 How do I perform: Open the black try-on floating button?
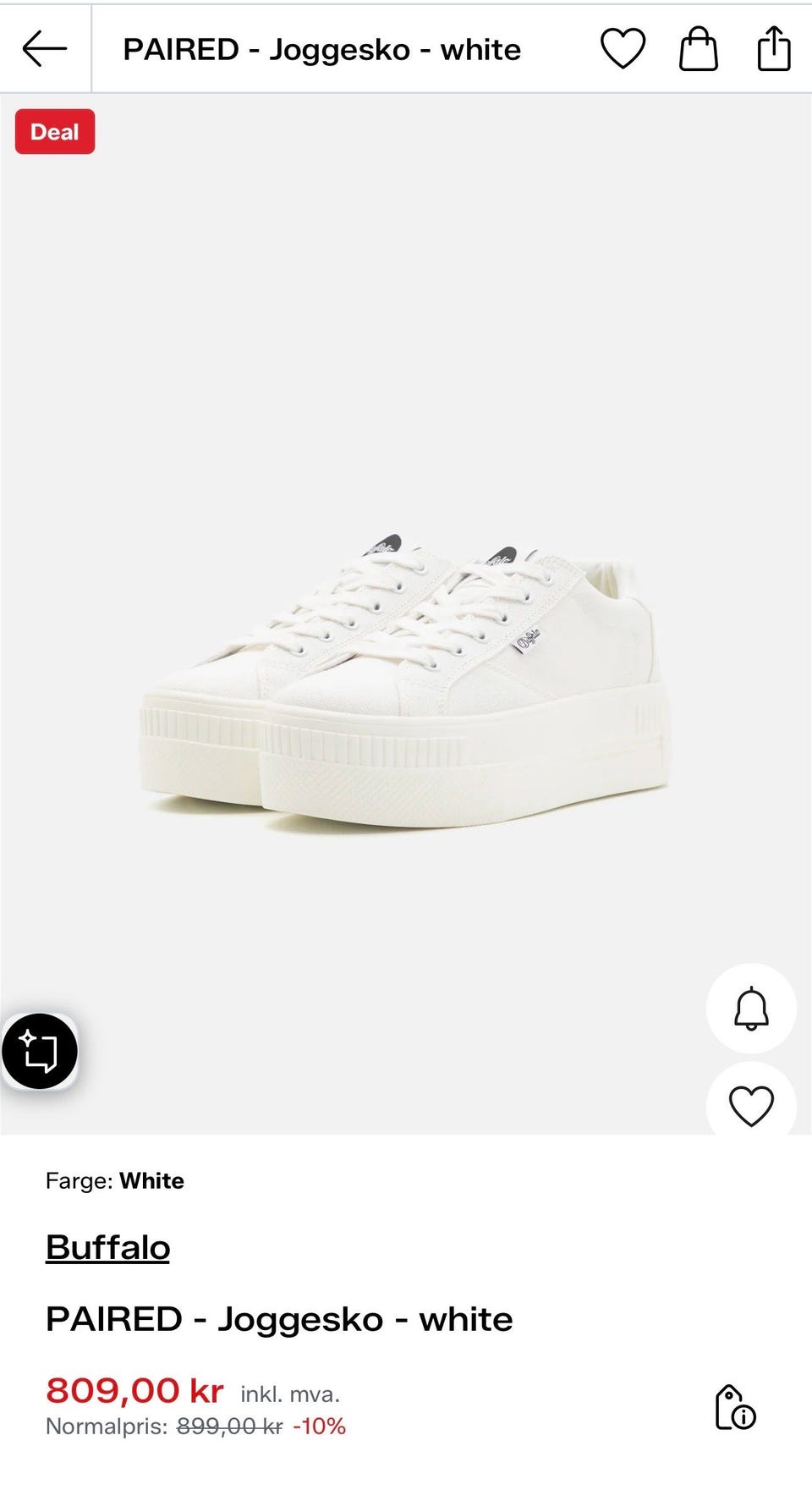pyautogui.click(x=40, y=1051)
